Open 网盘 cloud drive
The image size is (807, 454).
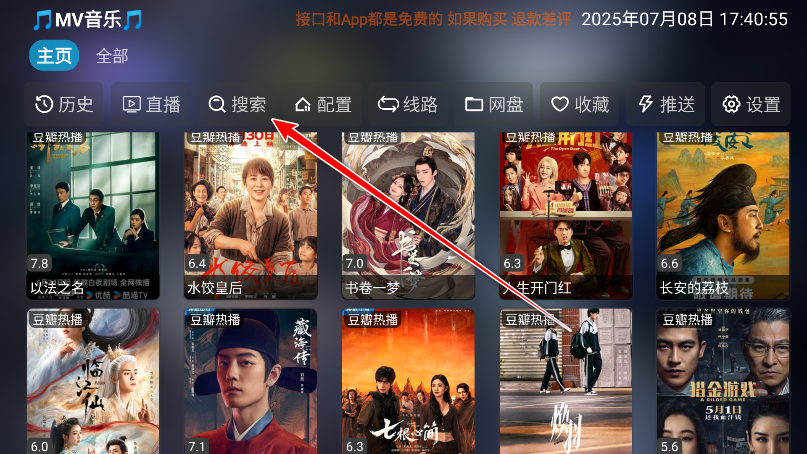point(494,104)
